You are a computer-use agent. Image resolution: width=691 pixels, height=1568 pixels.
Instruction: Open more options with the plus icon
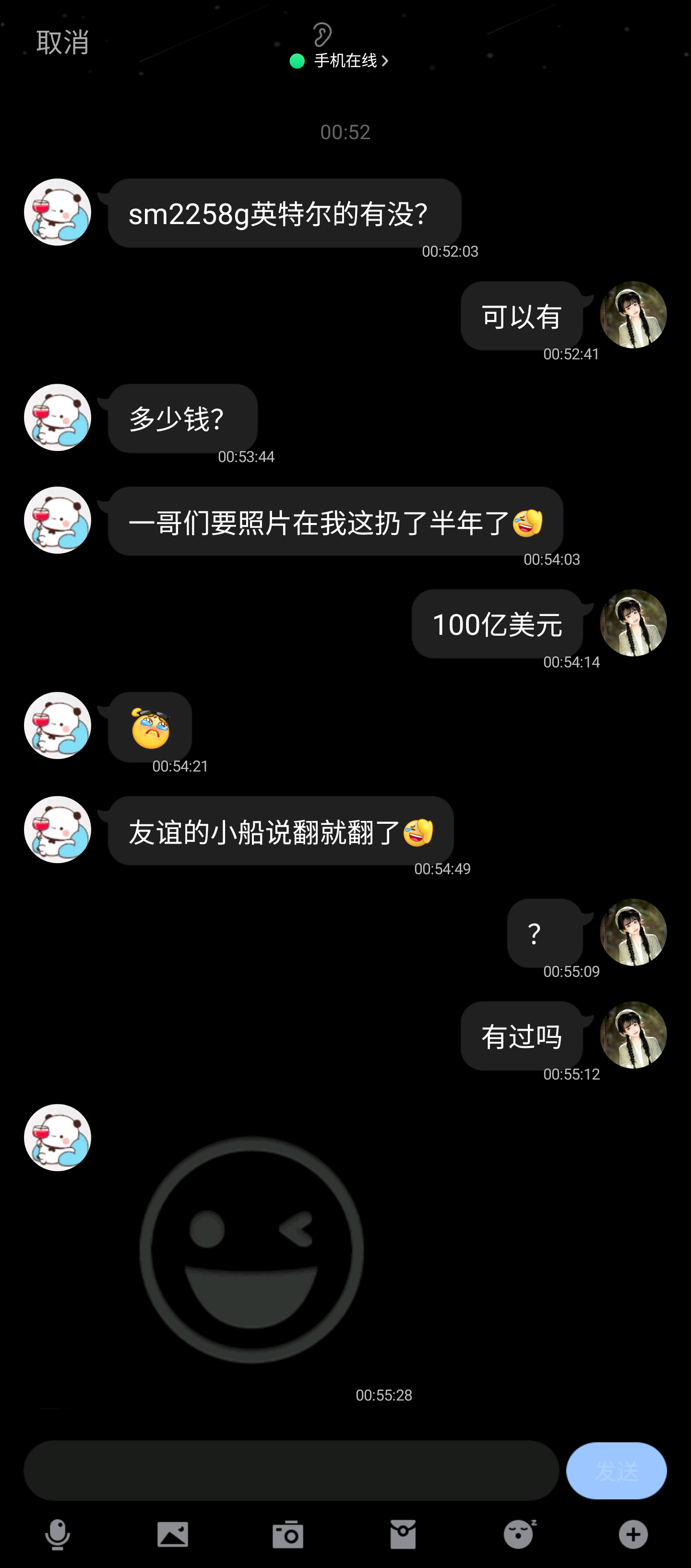[x=633, y=1533]
